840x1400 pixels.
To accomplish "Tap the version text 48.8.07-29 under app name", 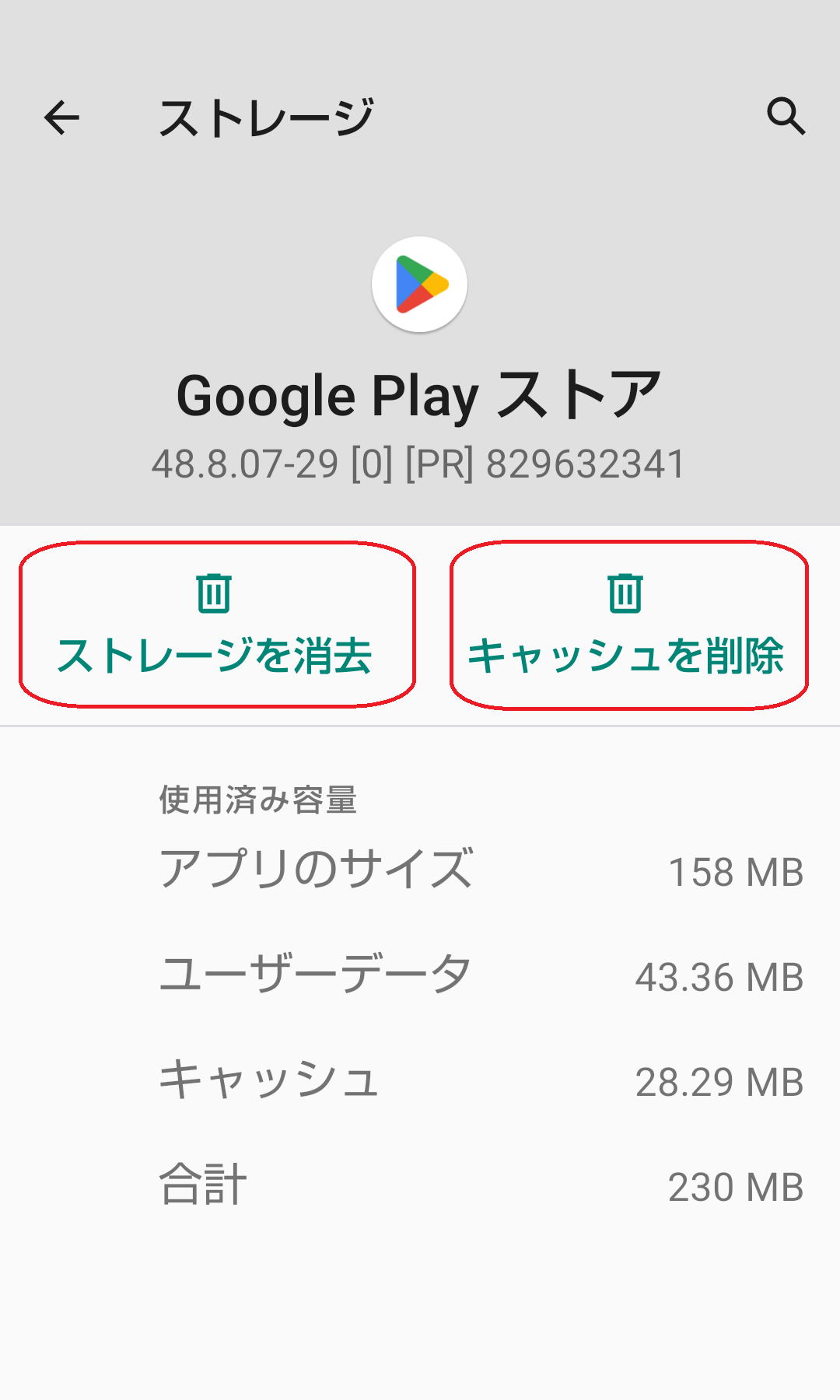I will click(x=420, y=462).
